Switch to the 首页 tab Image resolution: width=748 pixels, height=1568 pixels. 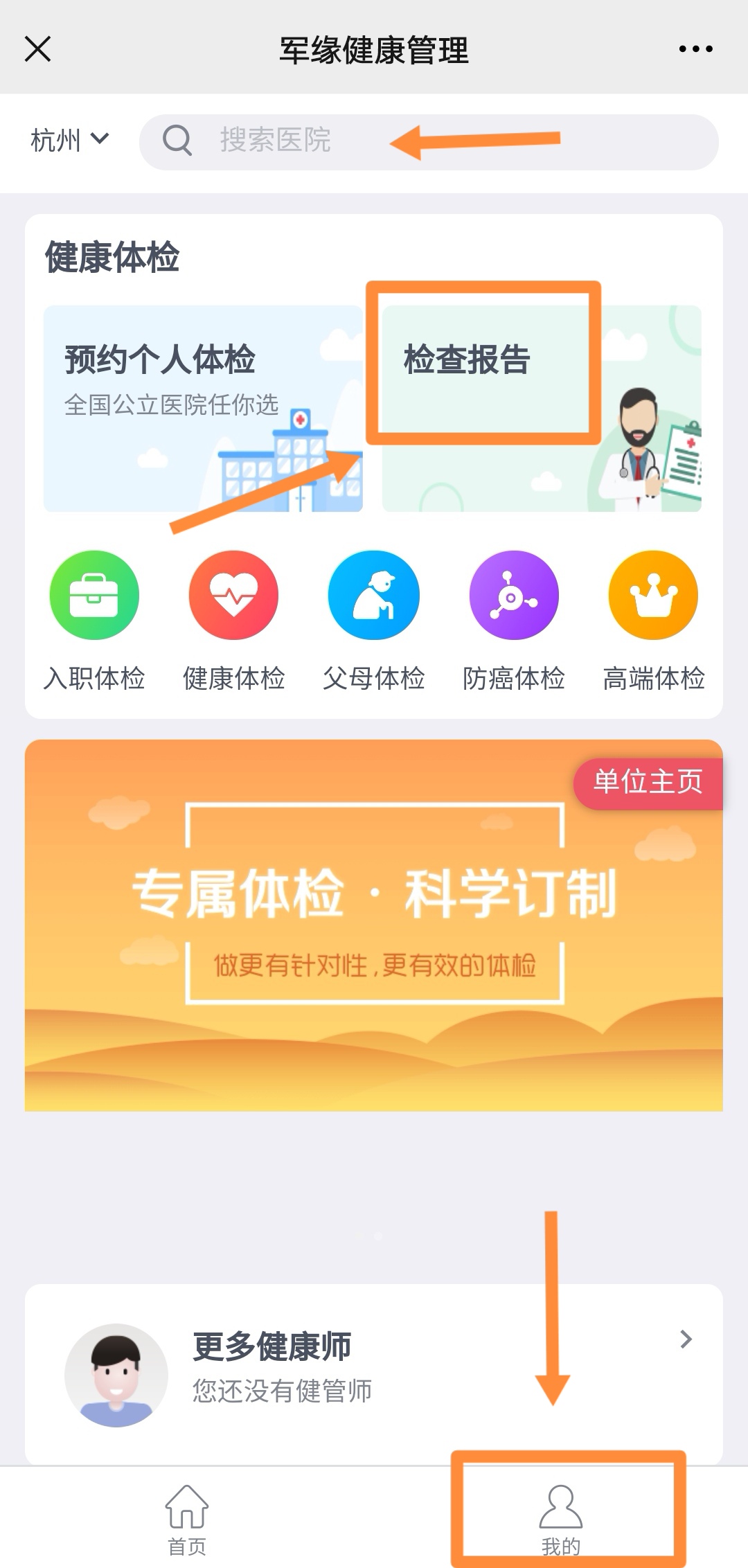pos(187,1518)
